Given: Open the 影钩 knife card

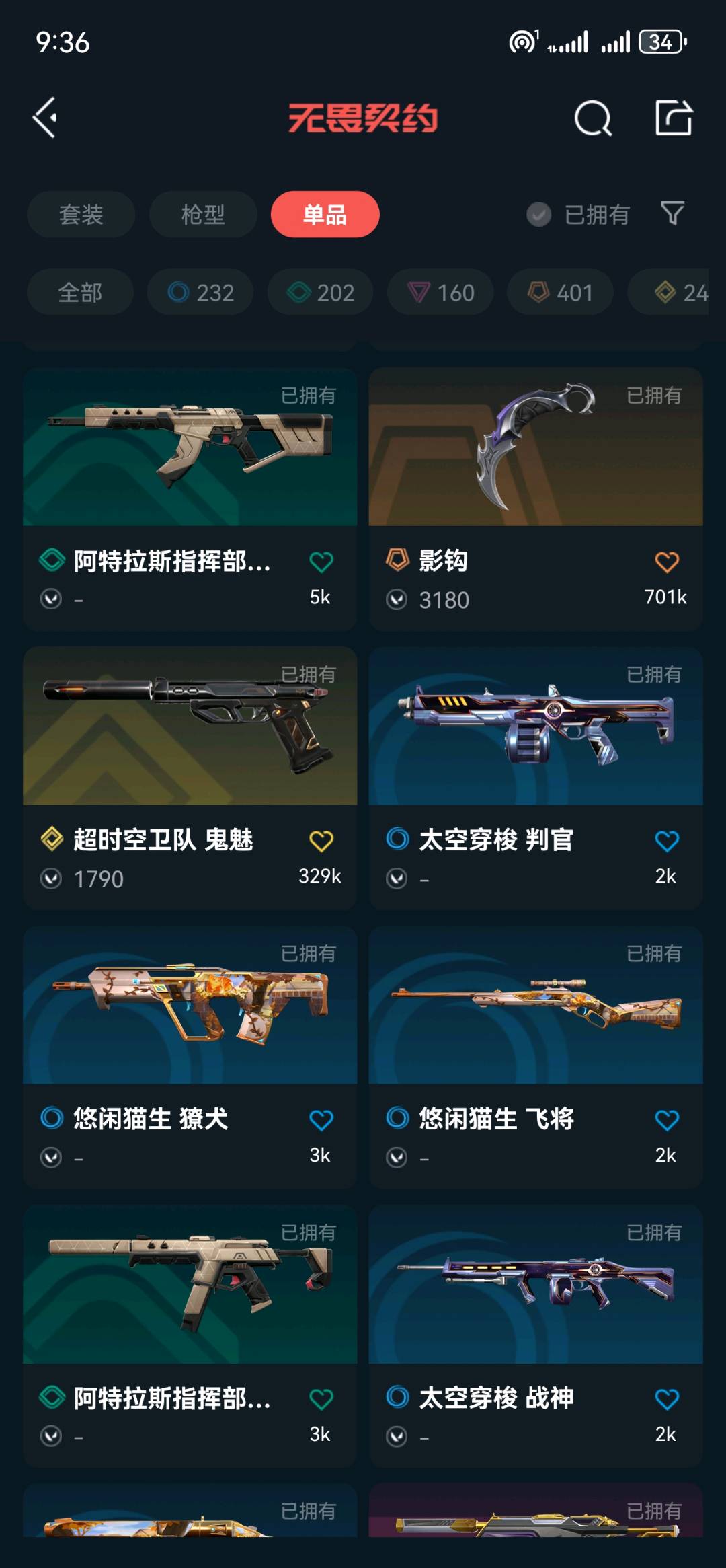Looking at the screenshot, I should (535, 471).
